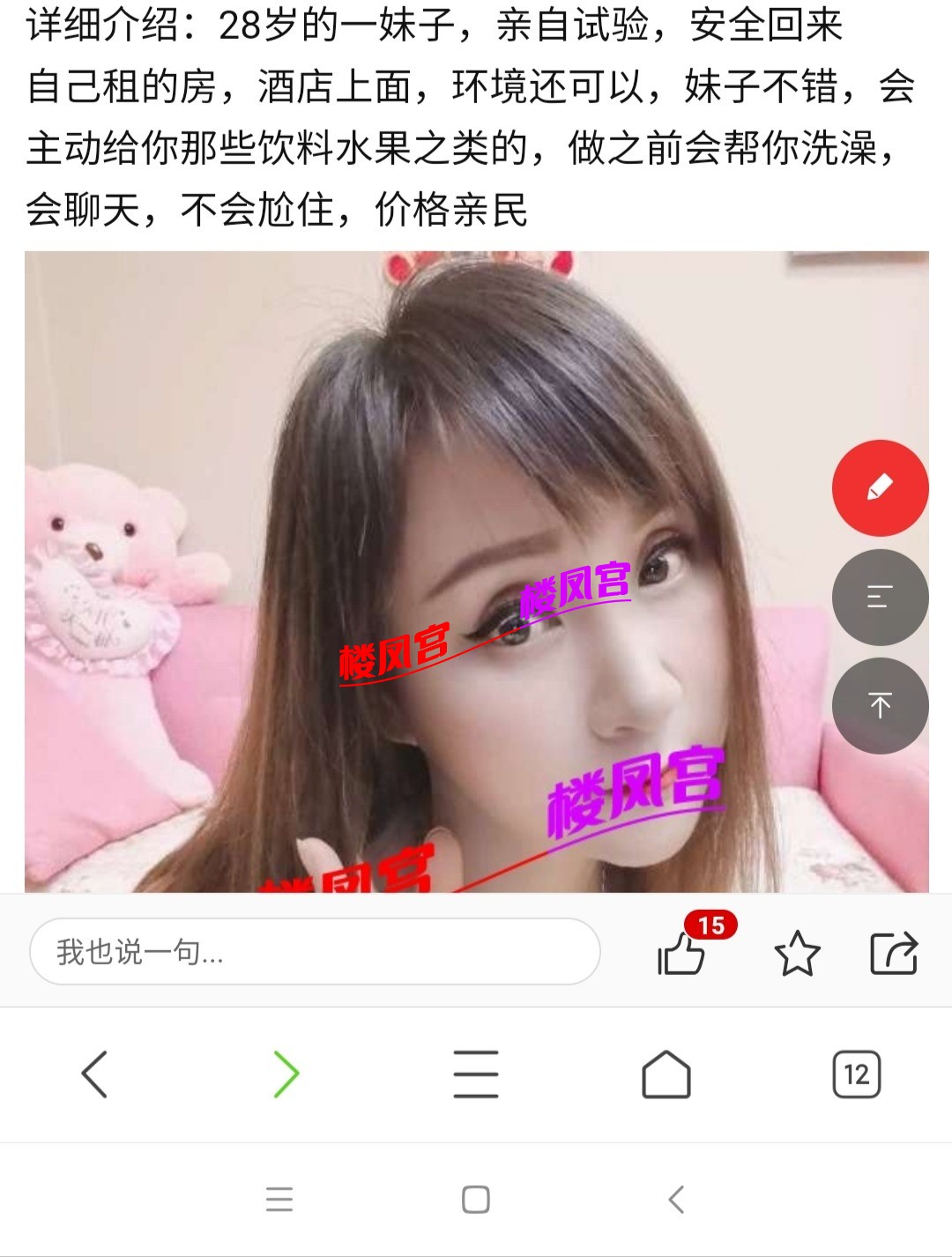Like this post with thumbs-up icon
Image resolution: width=952 pixels, height=1257 pixels.
681,954
